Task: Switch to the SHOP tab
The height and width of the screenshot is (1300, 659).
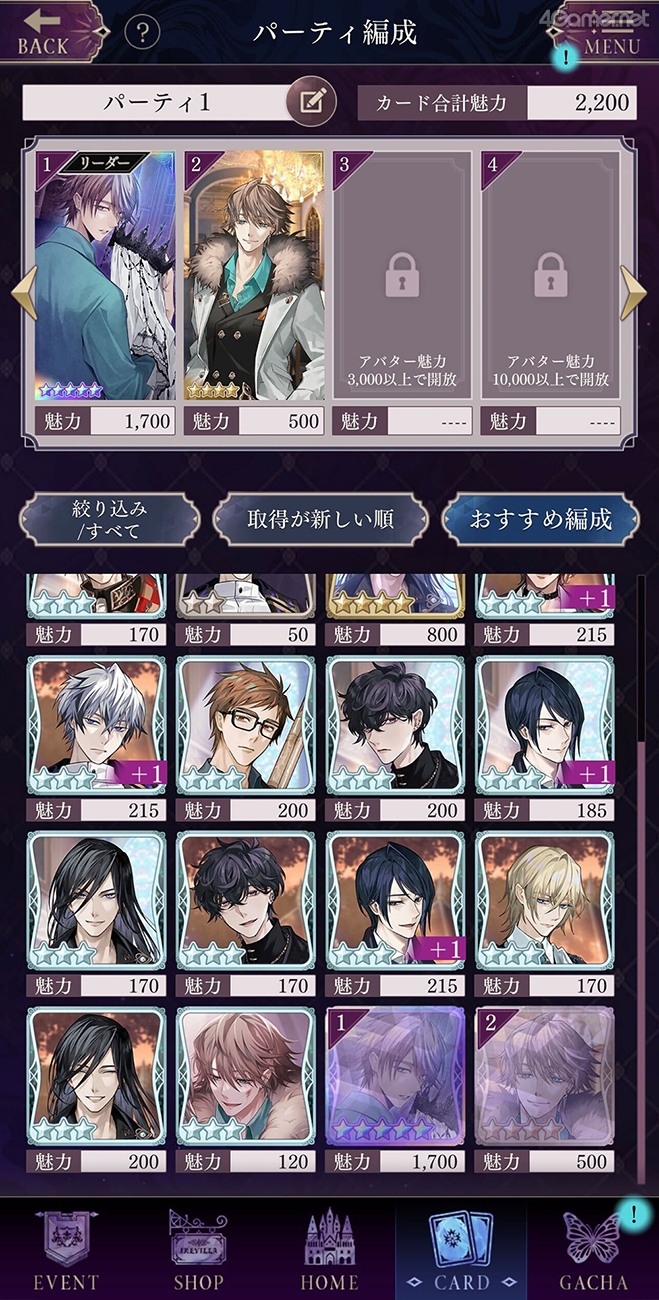Action: (x=198, y=1250)
